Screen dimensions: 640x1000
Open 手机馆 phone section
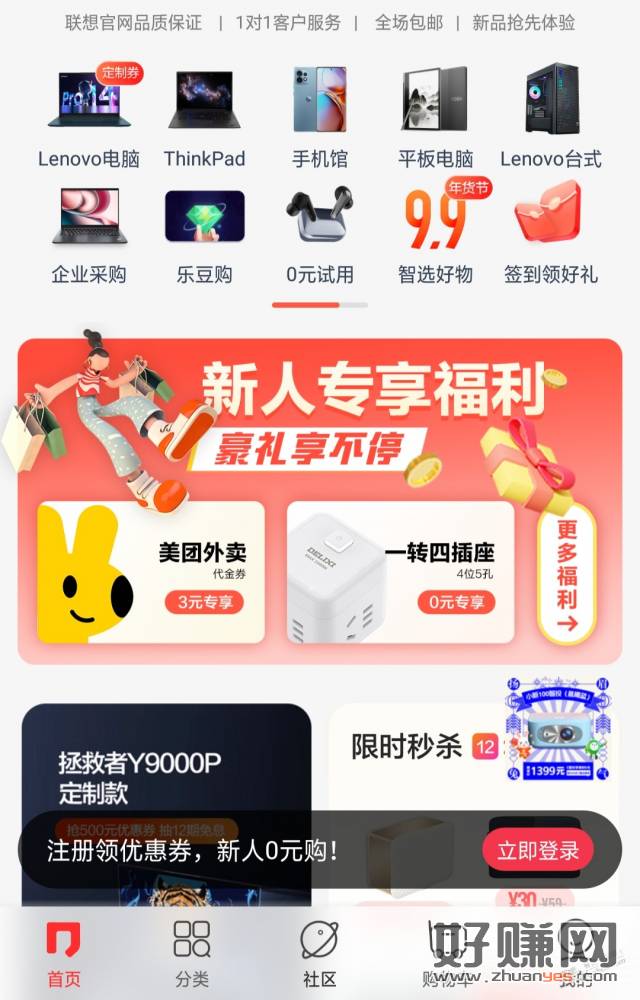[320, 116]
